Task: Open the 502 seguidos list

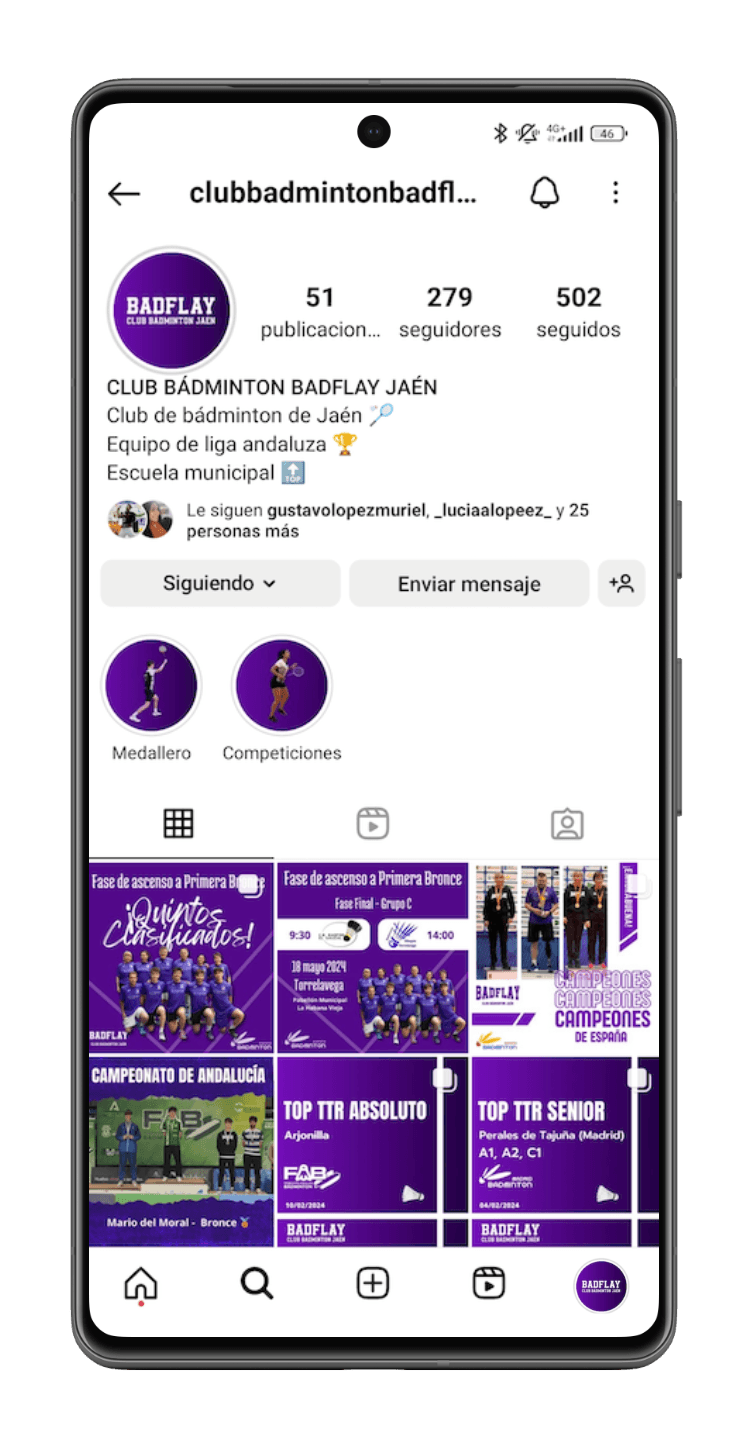Action: click(x=578, y=311)
